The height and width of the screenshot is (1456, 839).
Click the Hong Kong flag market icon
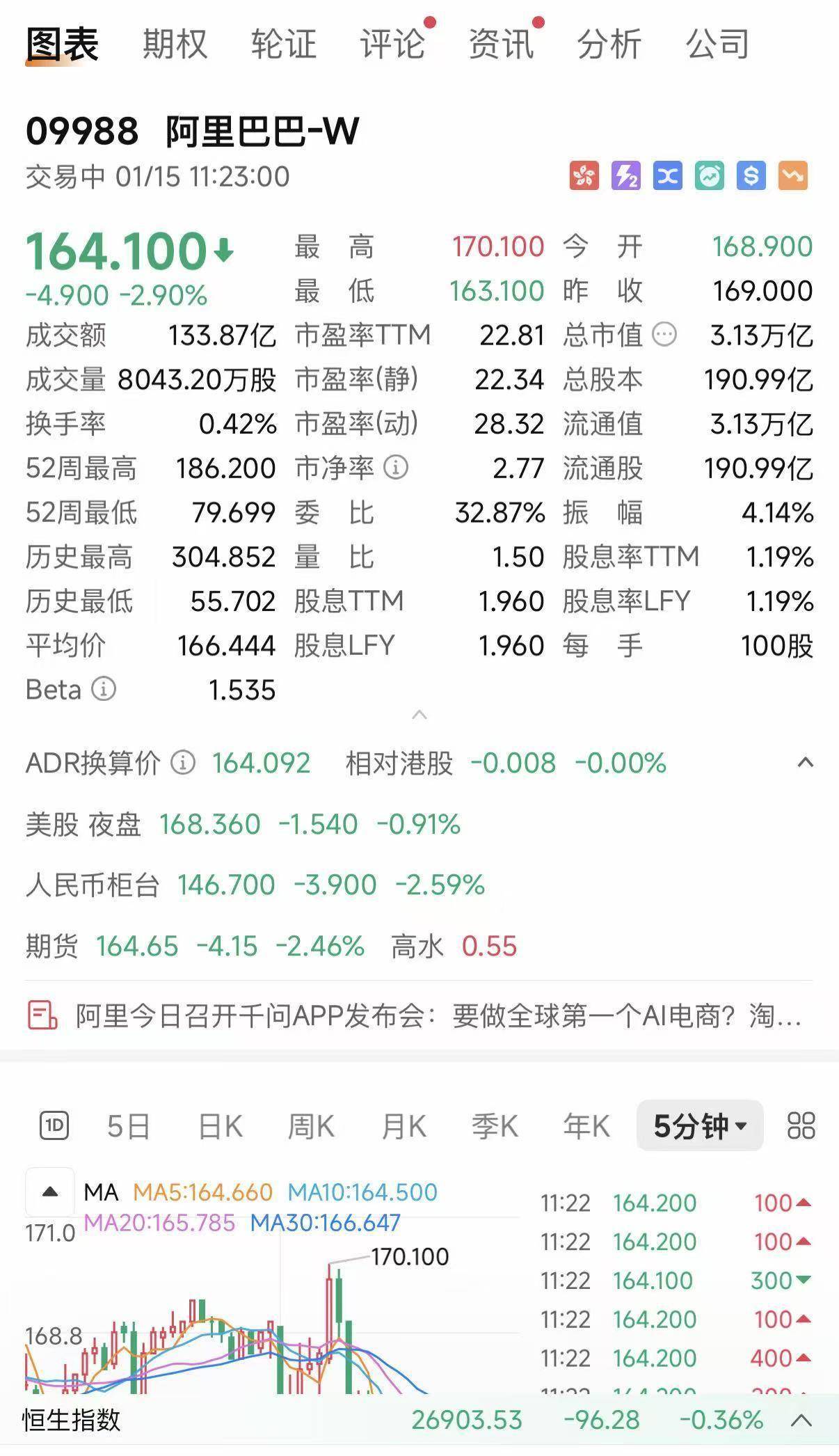[584, 176]
